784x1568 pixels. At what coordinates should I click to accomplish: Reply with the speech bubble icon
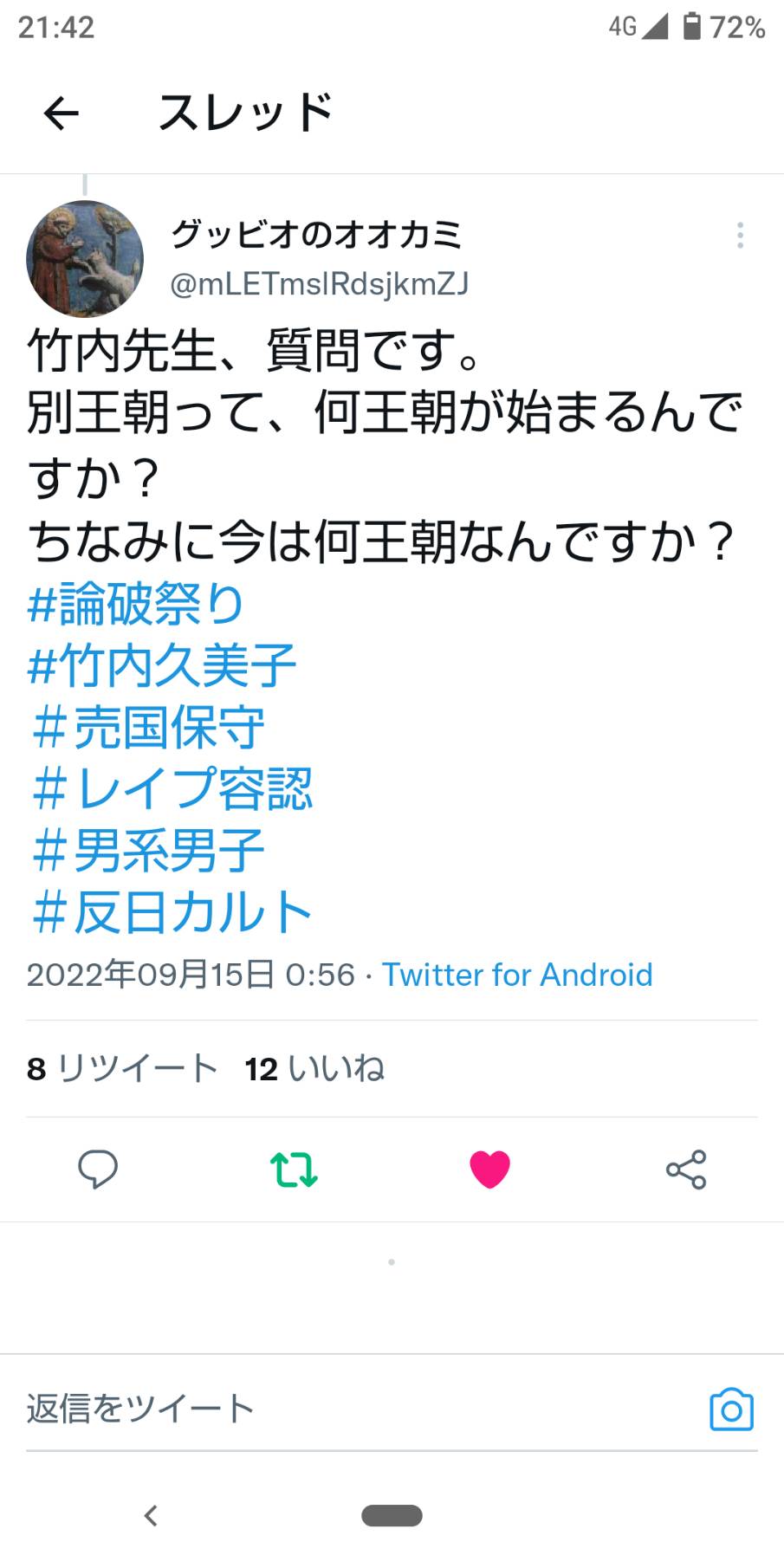[98, 1170]
